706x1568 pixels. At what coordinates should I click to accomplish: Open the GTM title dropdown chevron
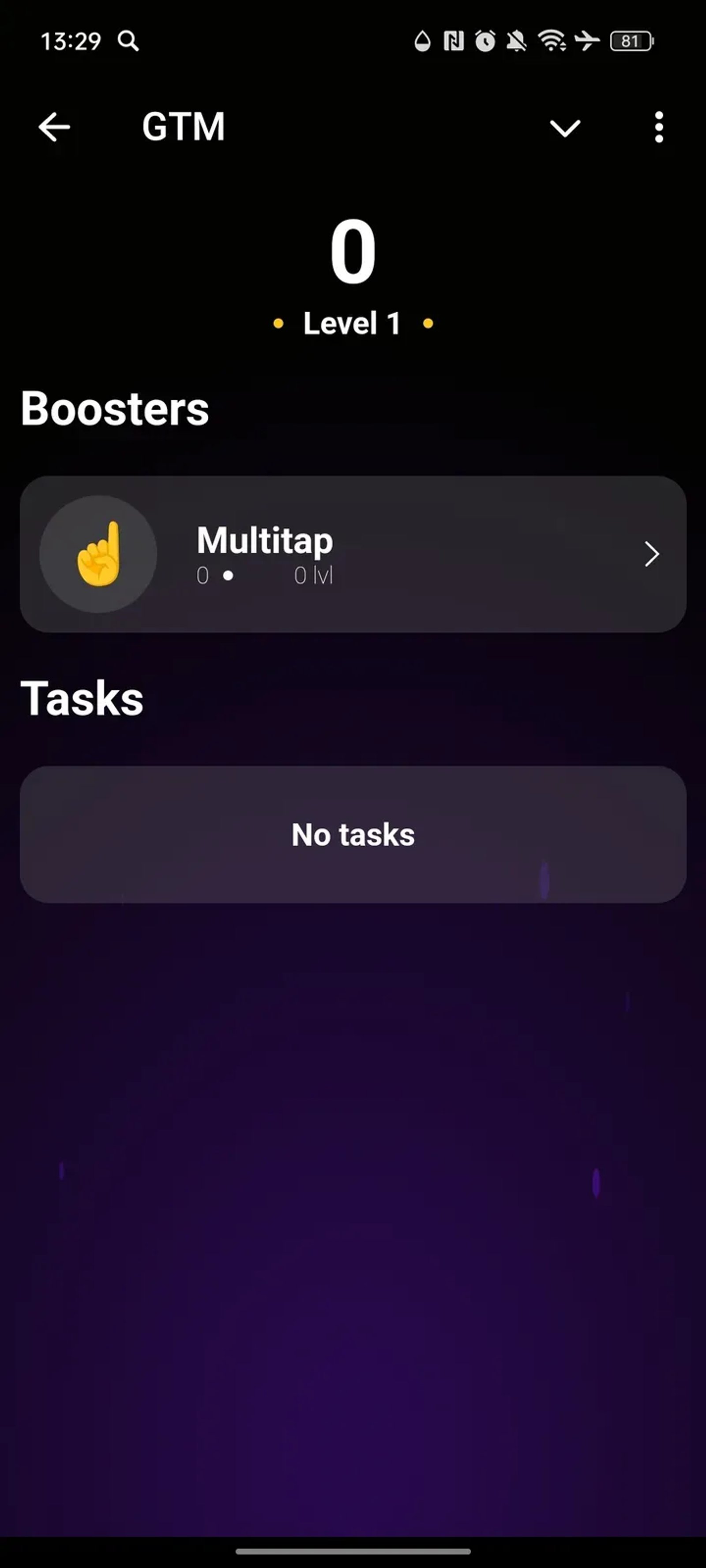[564, 127]
